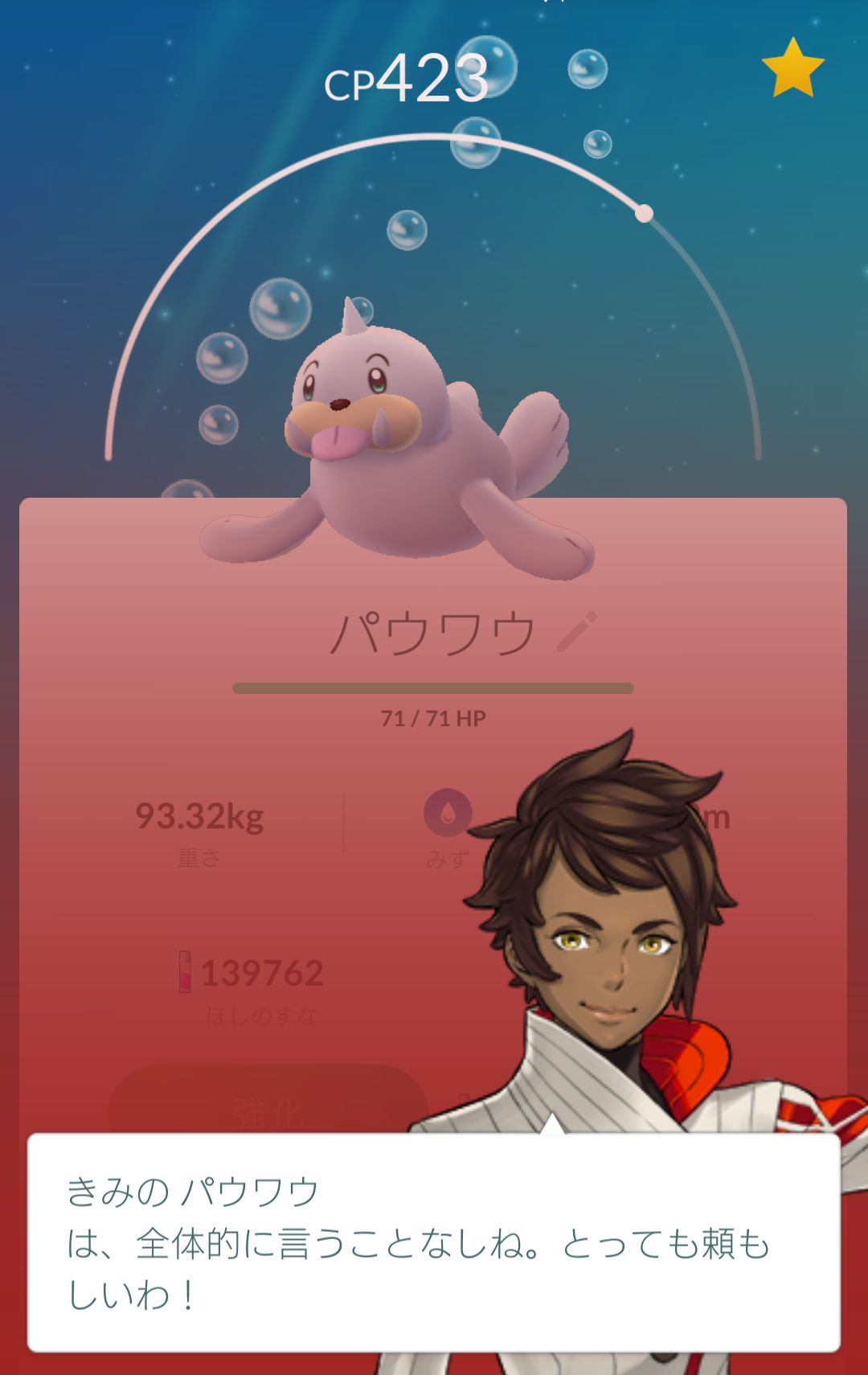This screenshot has width=868, height=1375.
Task: Toggle the favorite star icon
Action: coord(792,69)
